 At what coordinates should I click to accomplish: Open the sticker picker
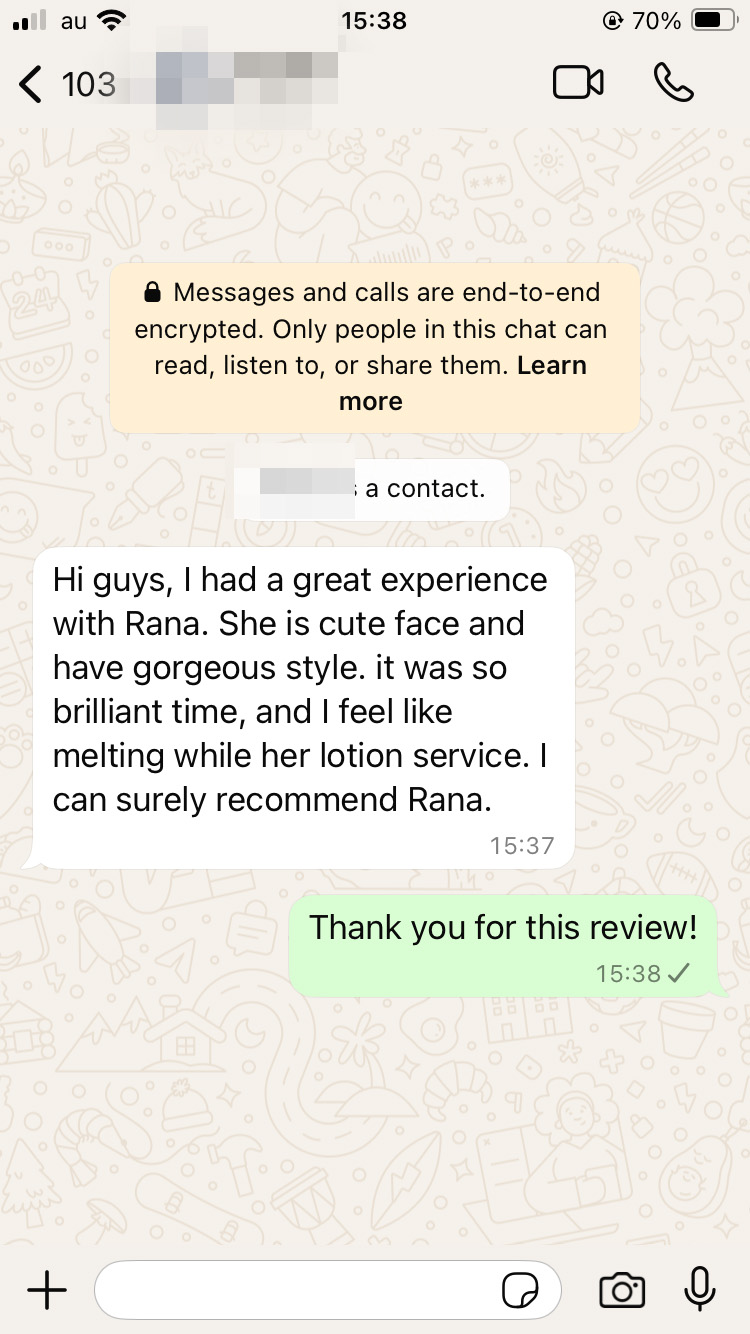(x=520, y=1291)
